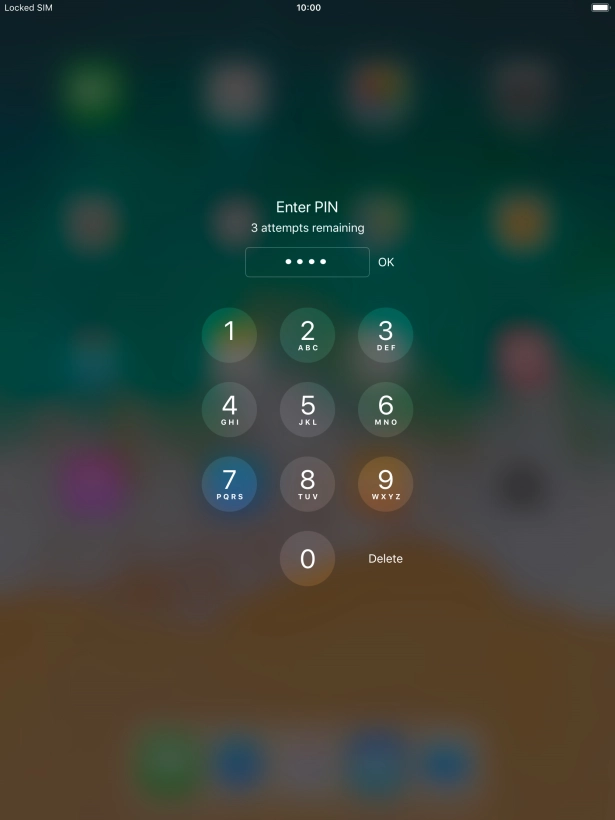The height and width of the screenshot is (820, 615).
Task: Tap the 2 ABC key
Action: tap(307, 335)
